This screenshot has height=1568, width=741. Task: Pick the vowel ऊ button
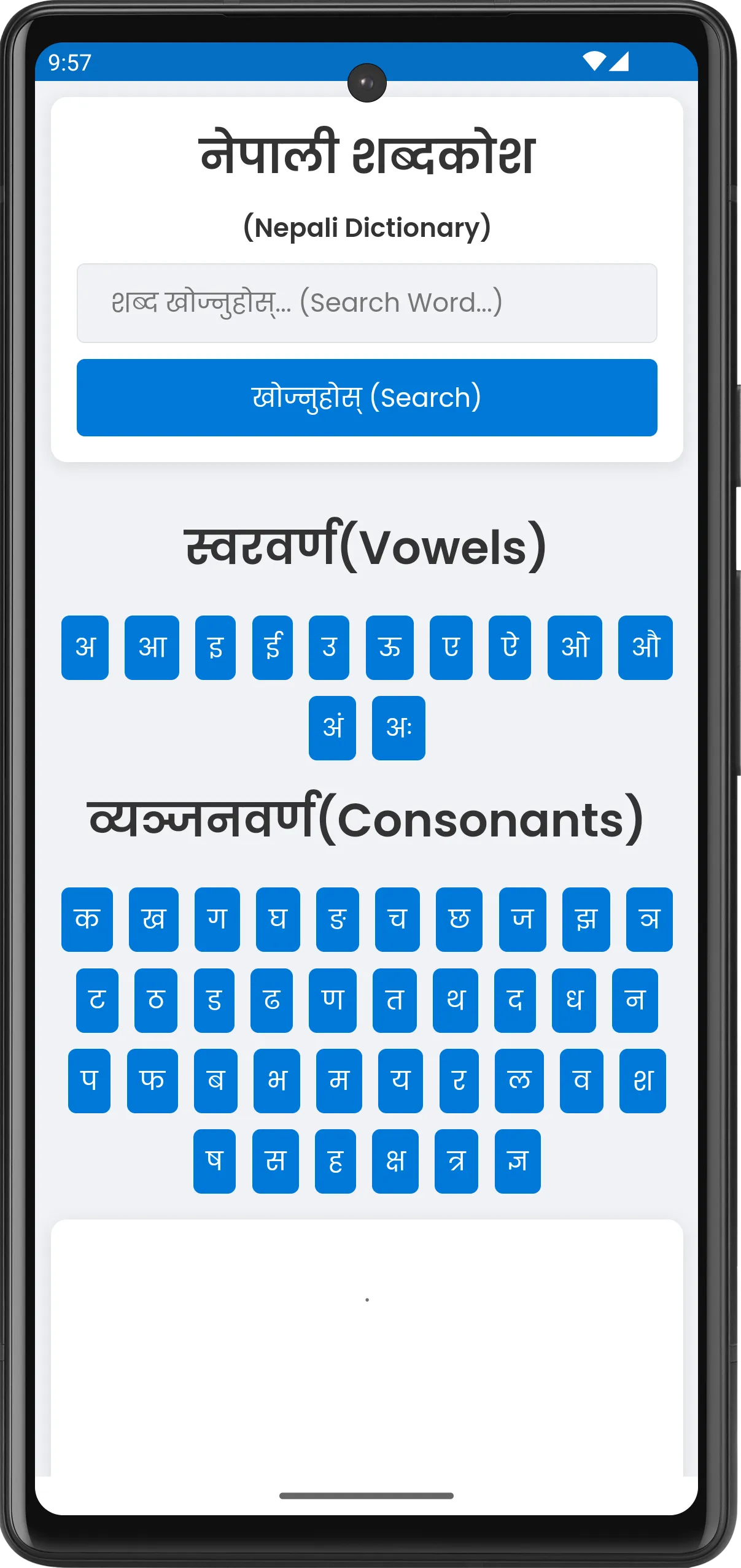(389, 647)
